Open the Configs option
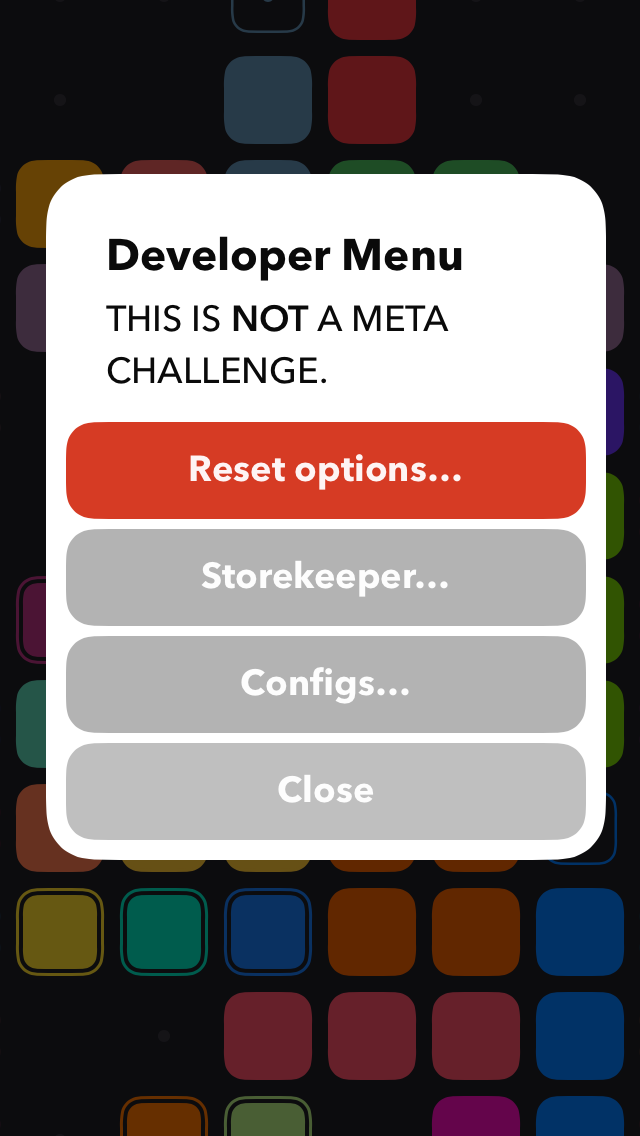The width and height of the screenshot is (640, 1136). 325,684
